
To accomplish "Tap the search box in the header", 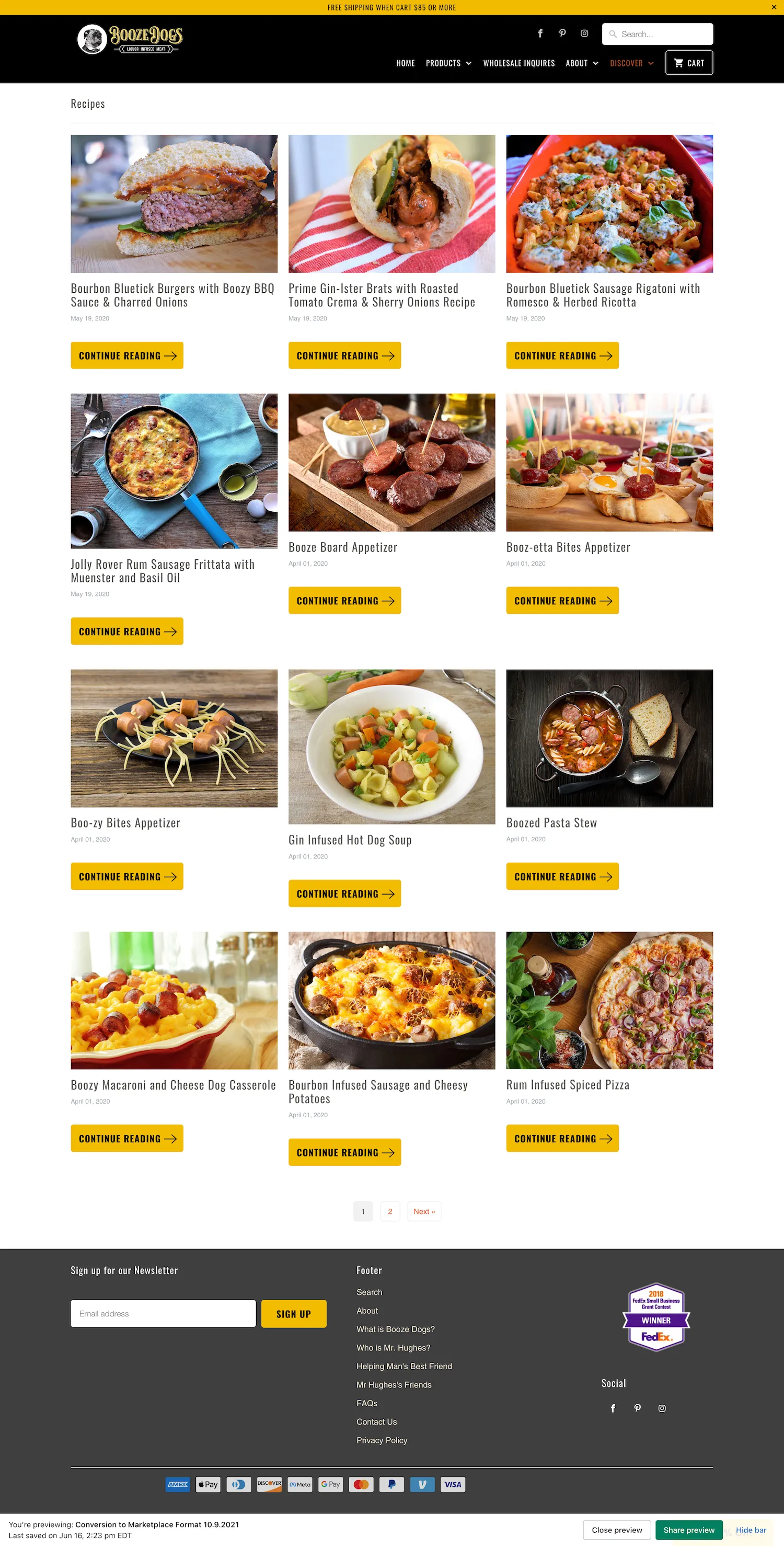I will tap(657, 35).
